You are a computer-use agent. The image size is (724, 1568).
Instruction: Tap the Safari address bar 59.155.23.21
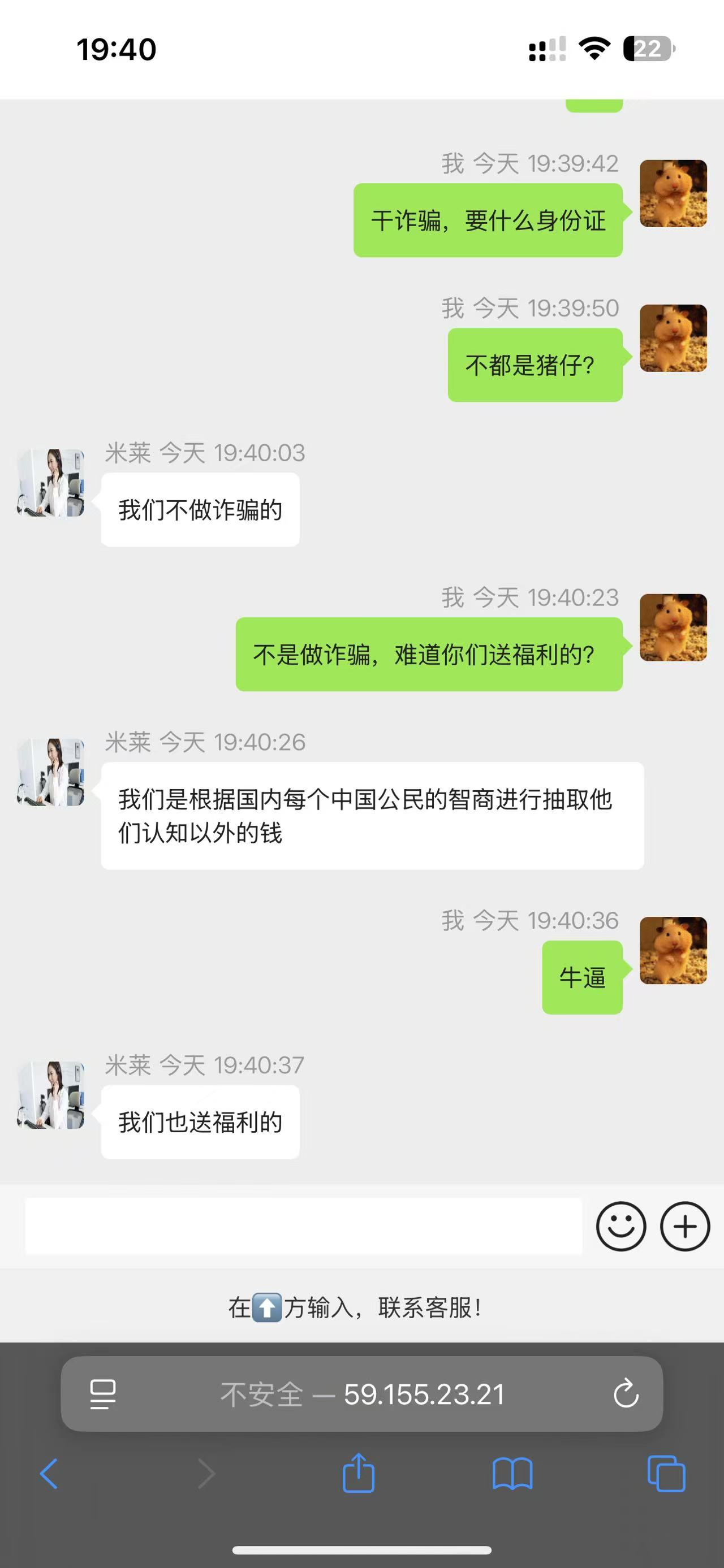[361, 1394]
